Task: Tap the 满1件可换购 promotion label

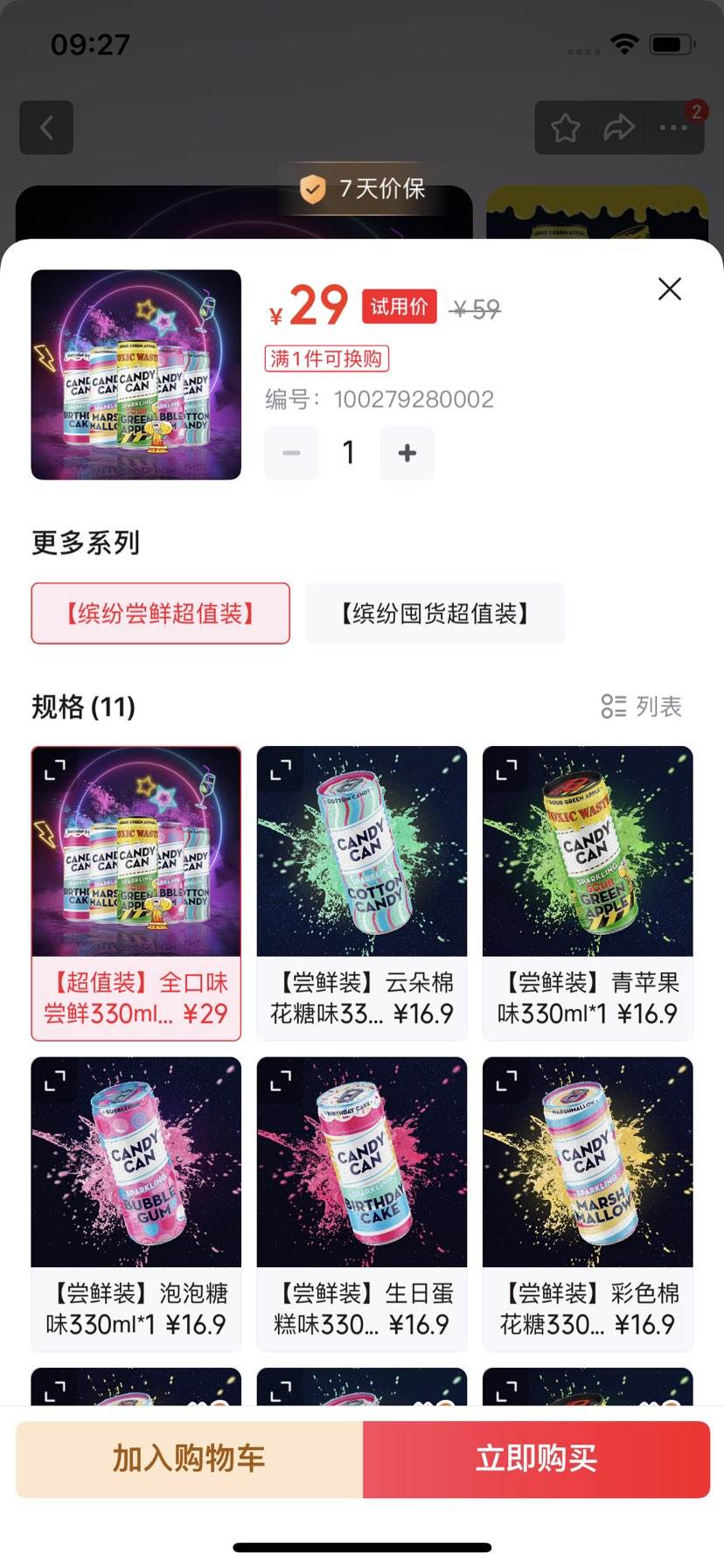Action: [x=327, y=359]
